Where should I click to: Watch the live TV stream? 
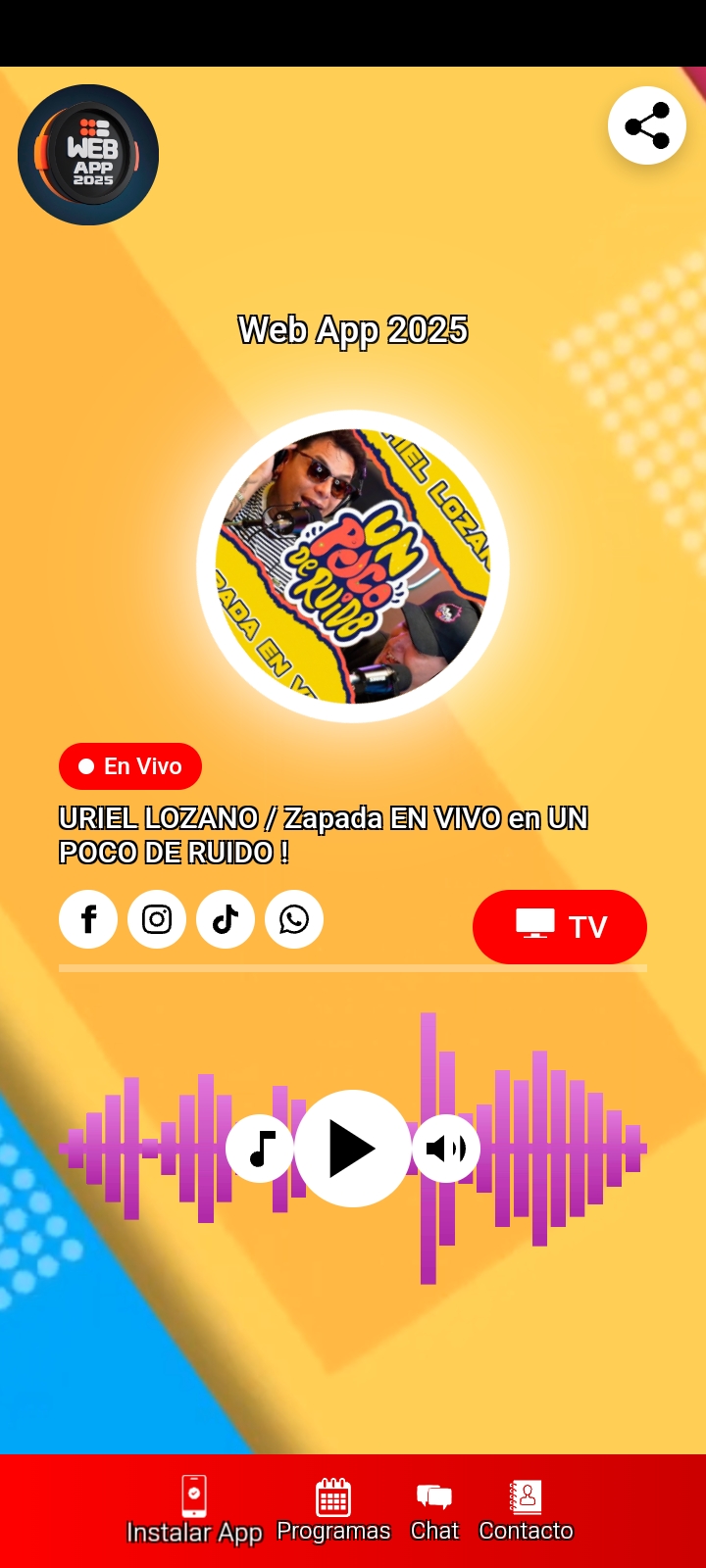[x=560, y=927]
